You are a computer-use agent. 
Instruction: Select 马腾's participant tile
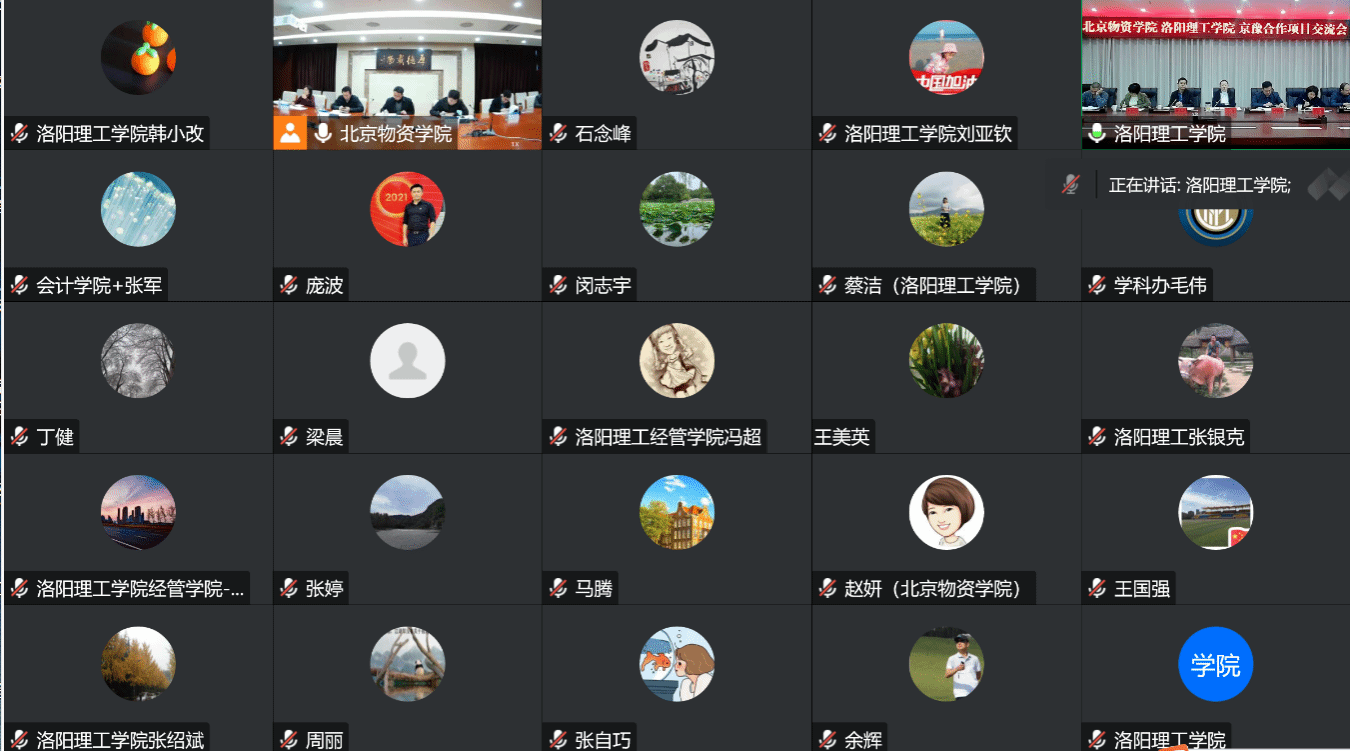(x=677, y=513)
